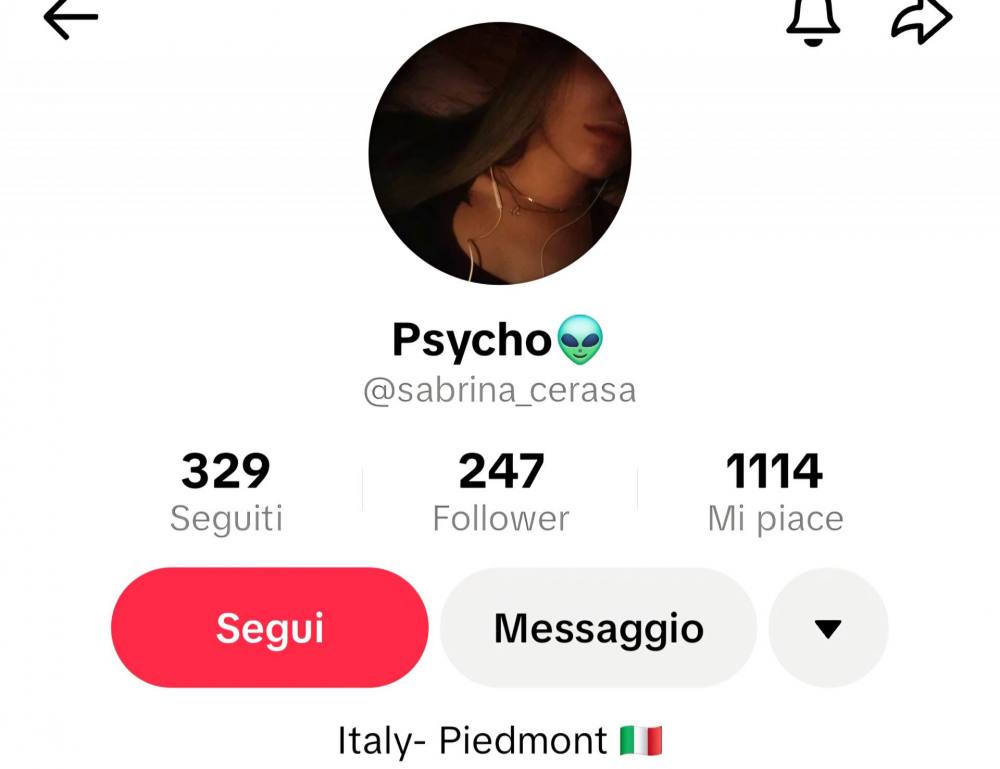Image resolution: width=1000 pixels, height=769 pixels.
Task: Open Psycho's profile picture
Action: (500, 153)
